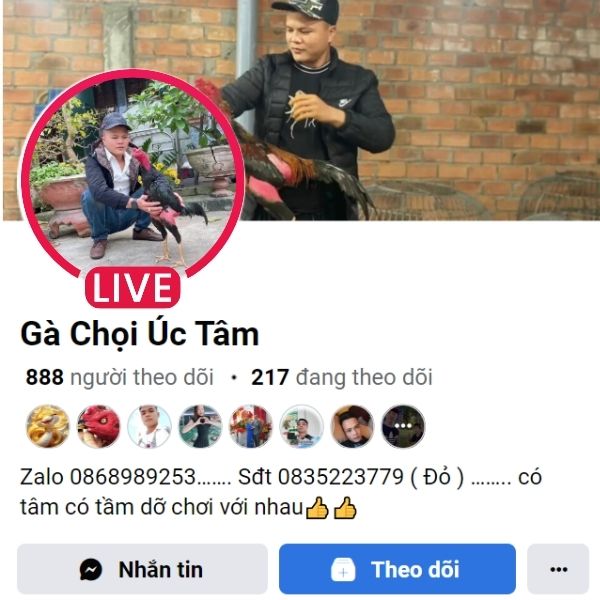600x600 pixels.
Task: View the 888 người theo dõi followers
Action: tap(120, 377)
